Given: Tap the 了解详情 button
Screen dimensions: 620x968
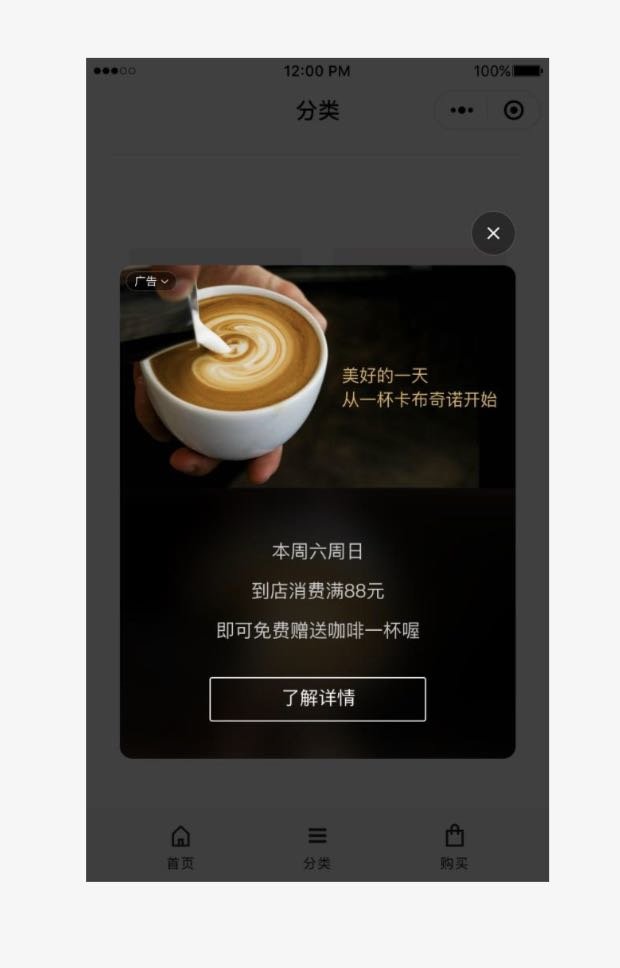Looking at the screenshot, I should pyautogui.click(x=317, y=699).
